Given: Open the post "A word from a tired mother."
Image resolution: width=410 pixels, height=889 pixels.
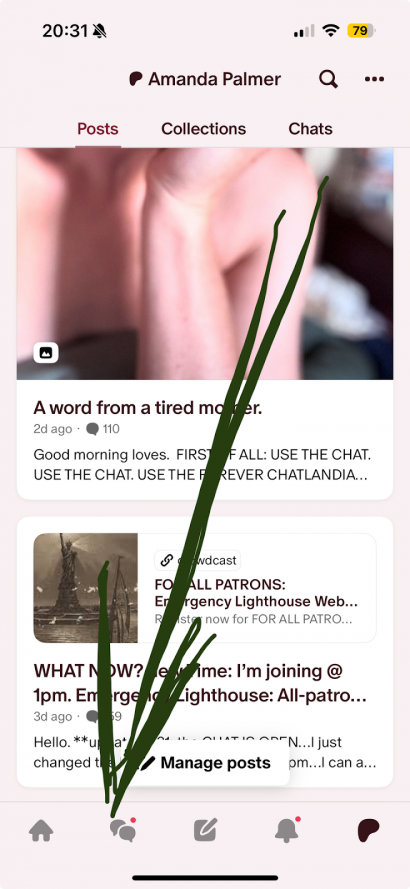Looking at the screenshot, I should click(147, 407).
